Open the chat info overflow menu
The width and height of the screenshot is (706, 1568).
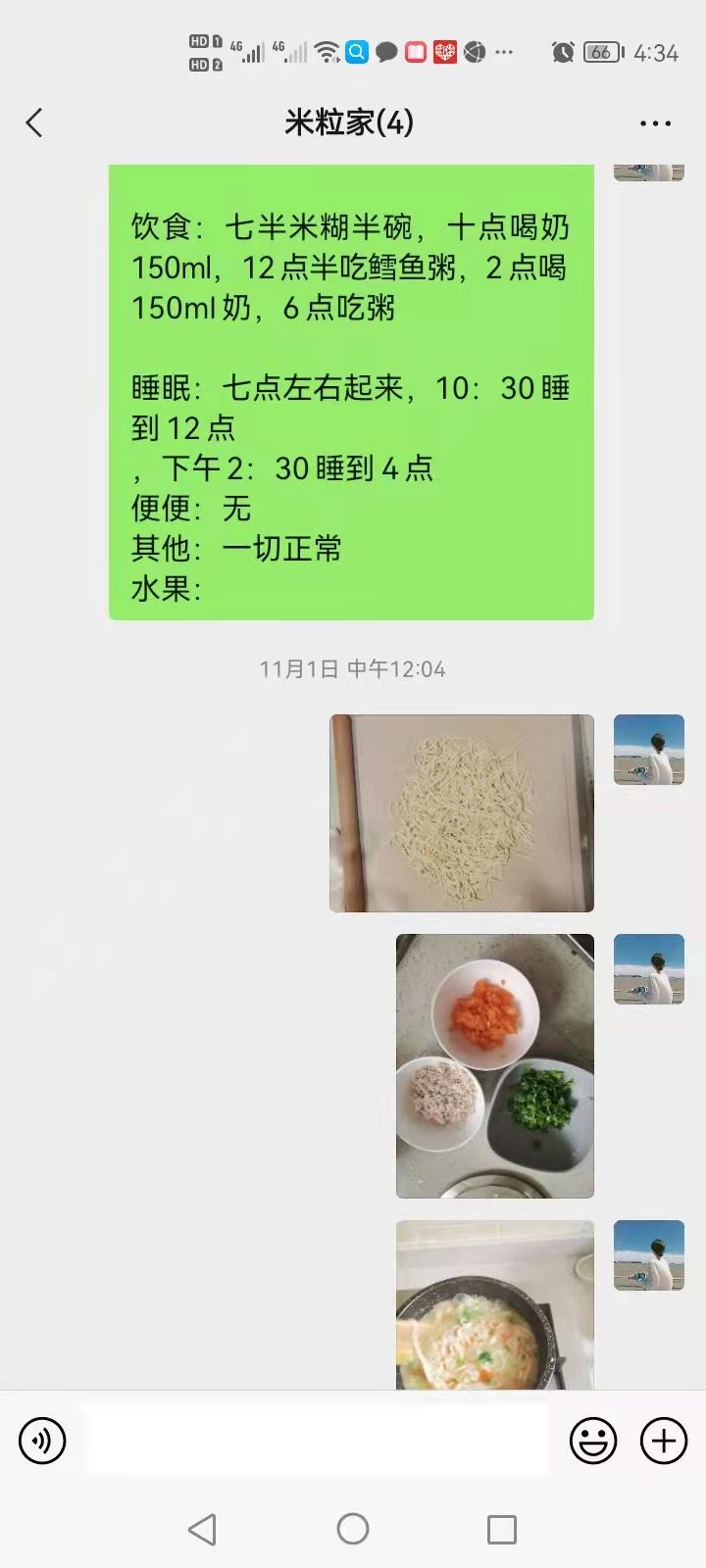coord(655,123)
